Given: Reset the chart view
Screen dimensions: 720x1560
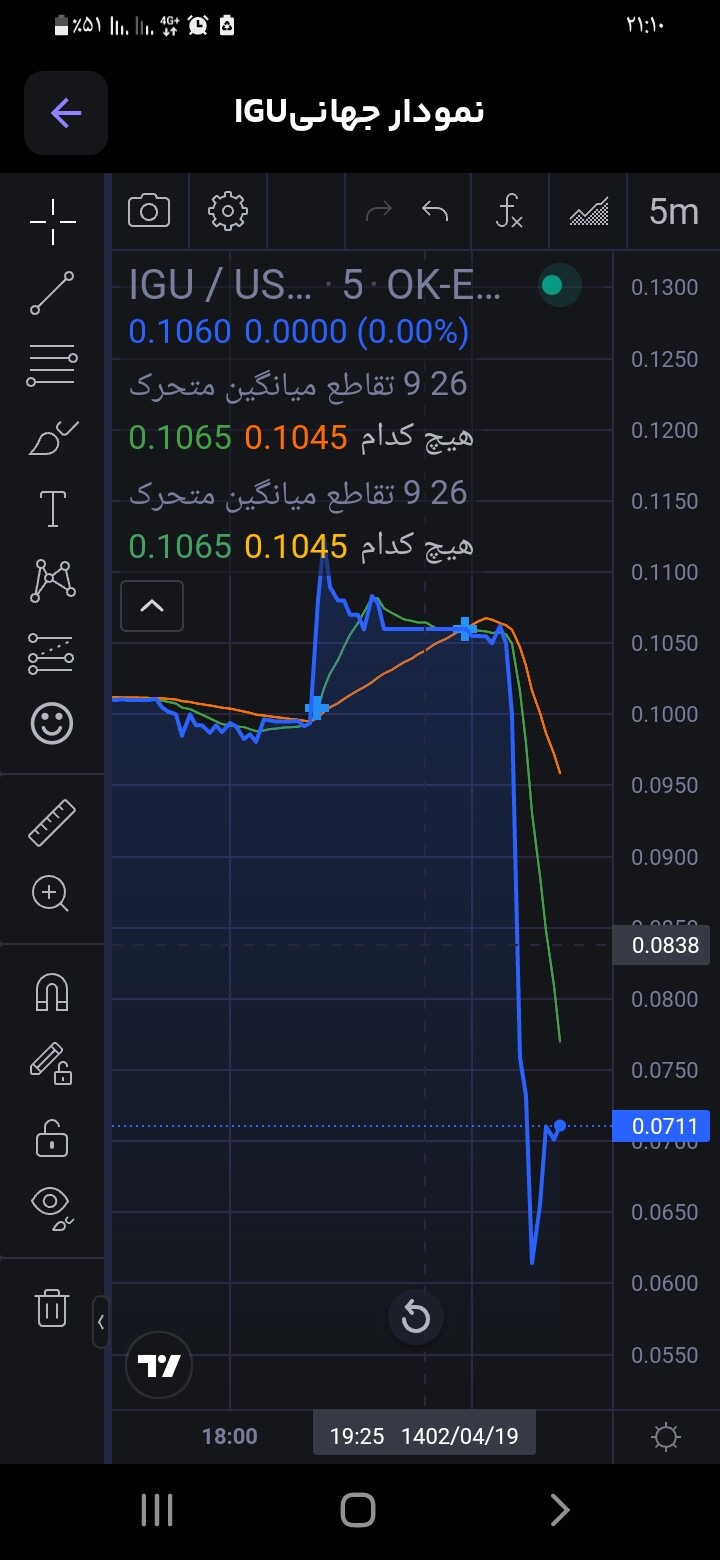Looking at the screenshot, I should coord(415,1317).
